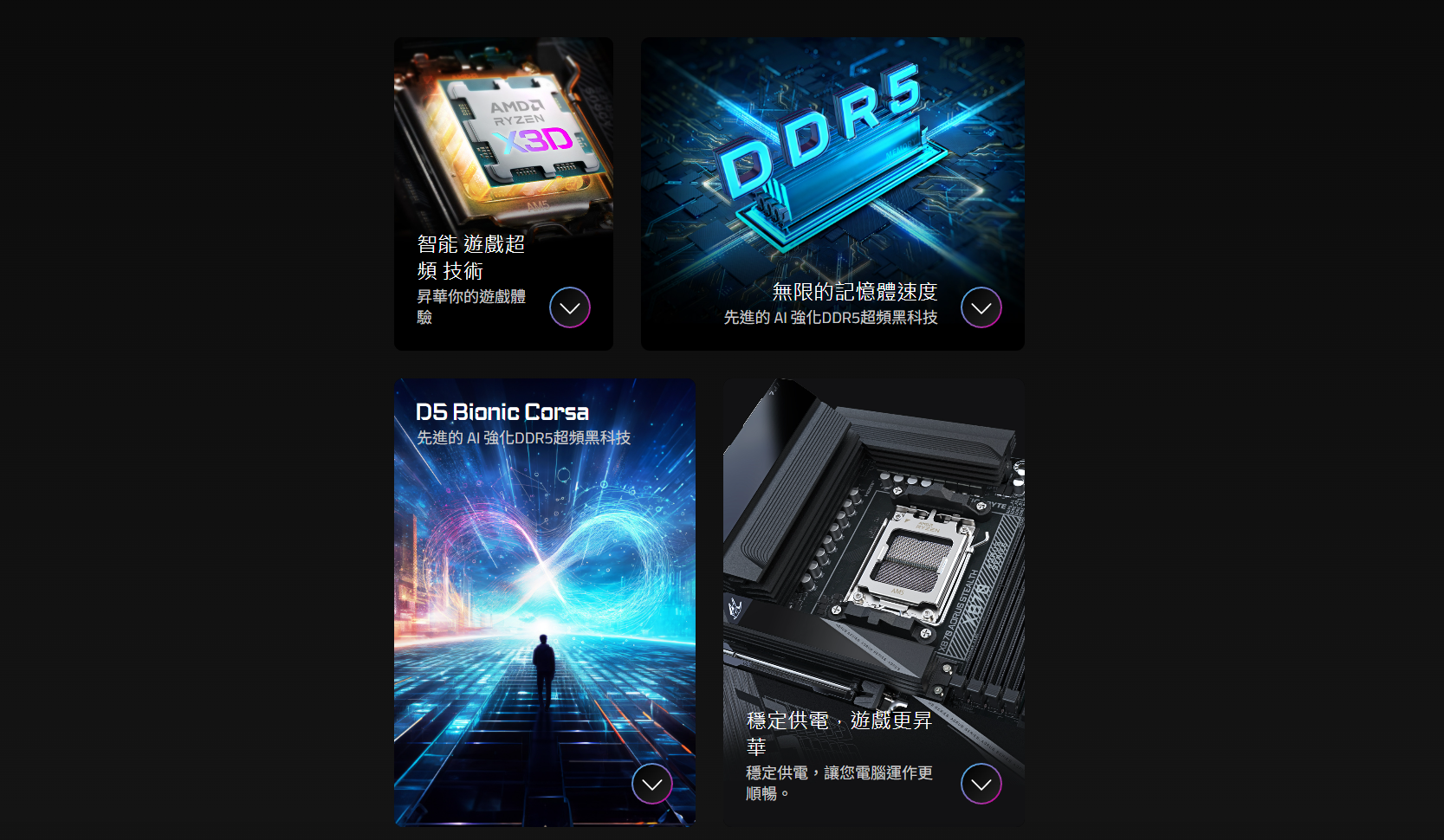Expand the 智能遊戲超頻技術 card

click(x=569, y=307)
